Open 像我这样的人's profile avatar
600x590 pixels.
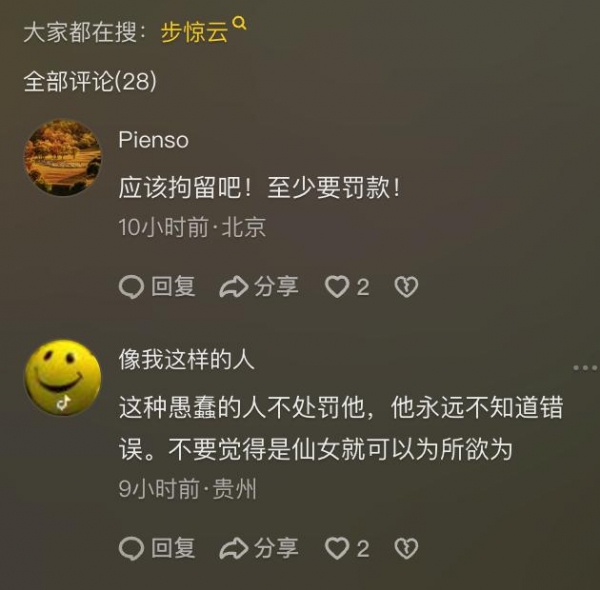click(x=62, y=375)
